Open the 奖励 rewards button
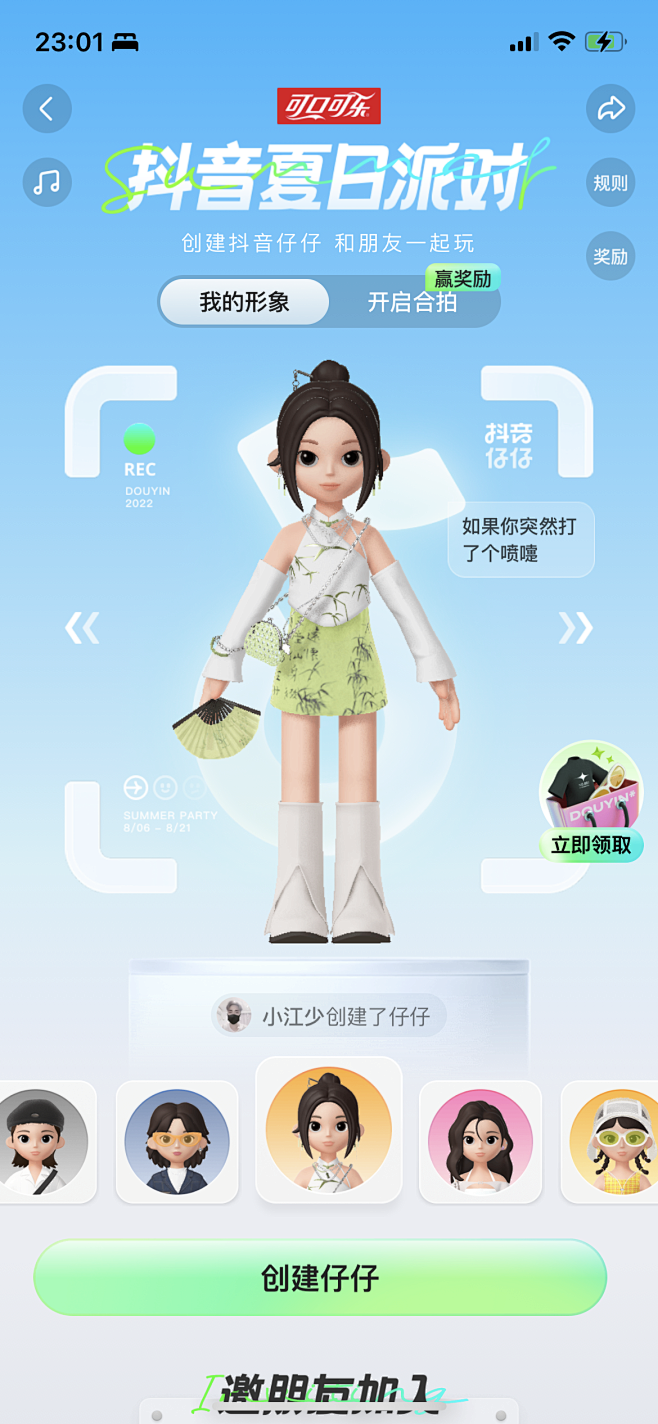 point(610,256)
